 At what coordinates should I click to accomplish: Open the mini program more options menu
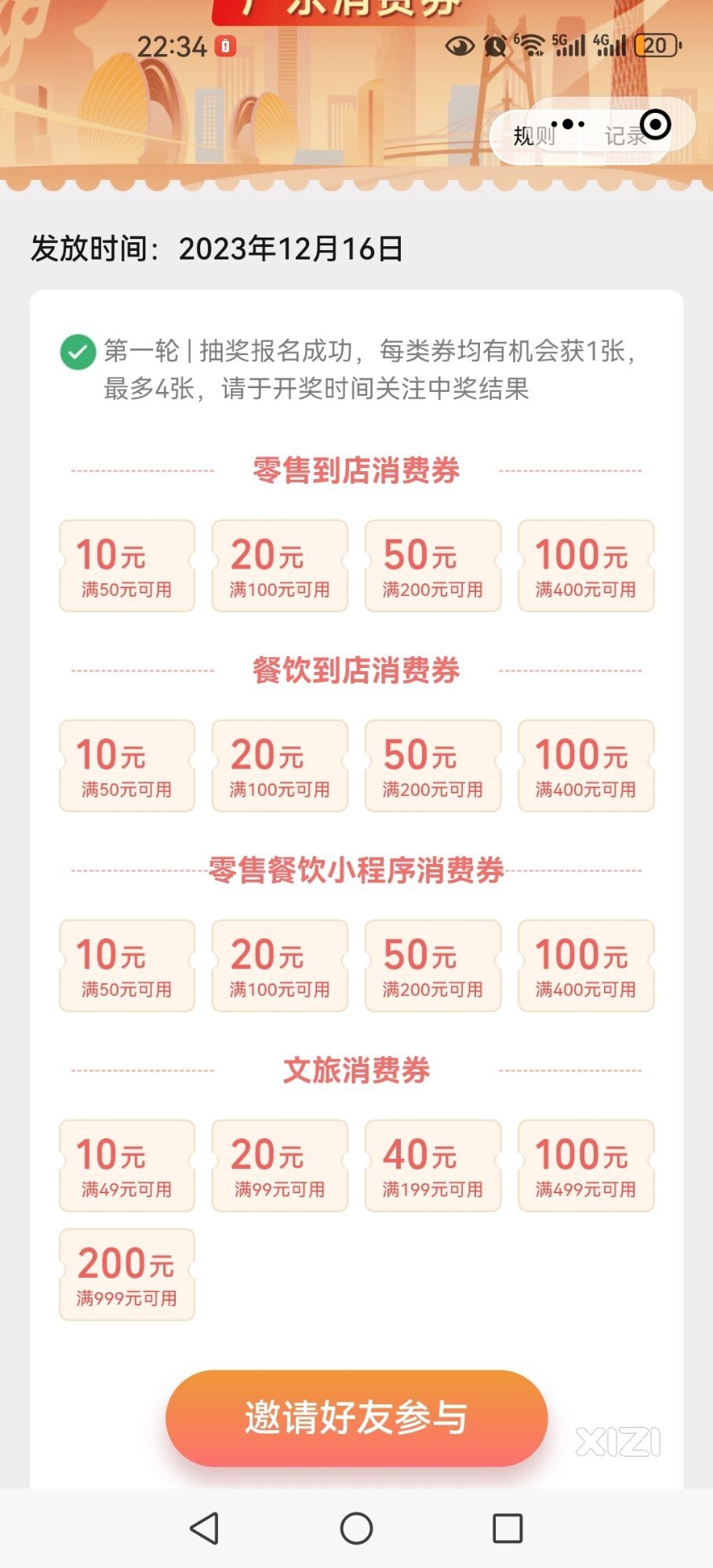568,124
